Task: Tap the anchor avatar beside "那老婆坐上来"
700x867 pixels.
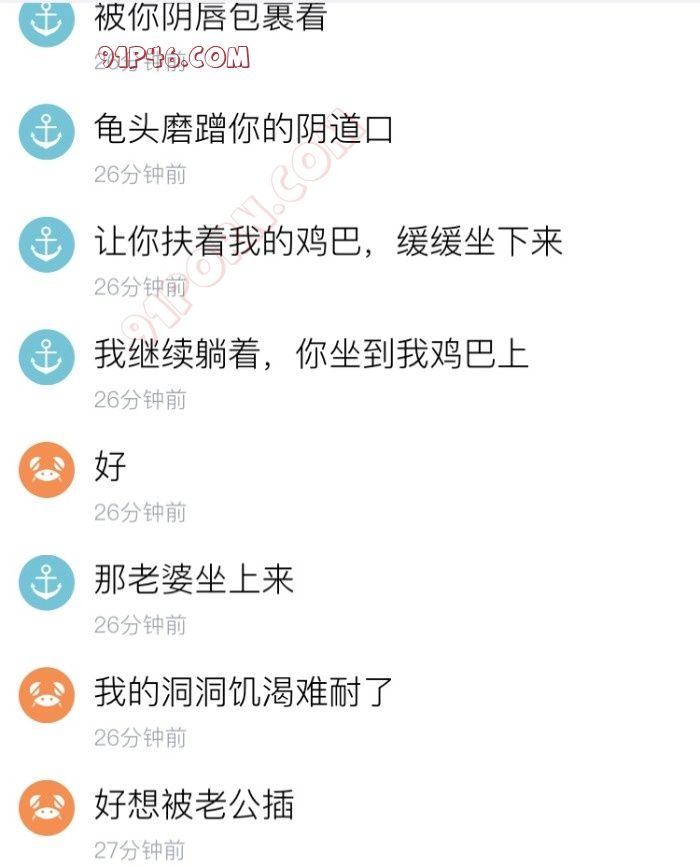Action: click(47, 582)
